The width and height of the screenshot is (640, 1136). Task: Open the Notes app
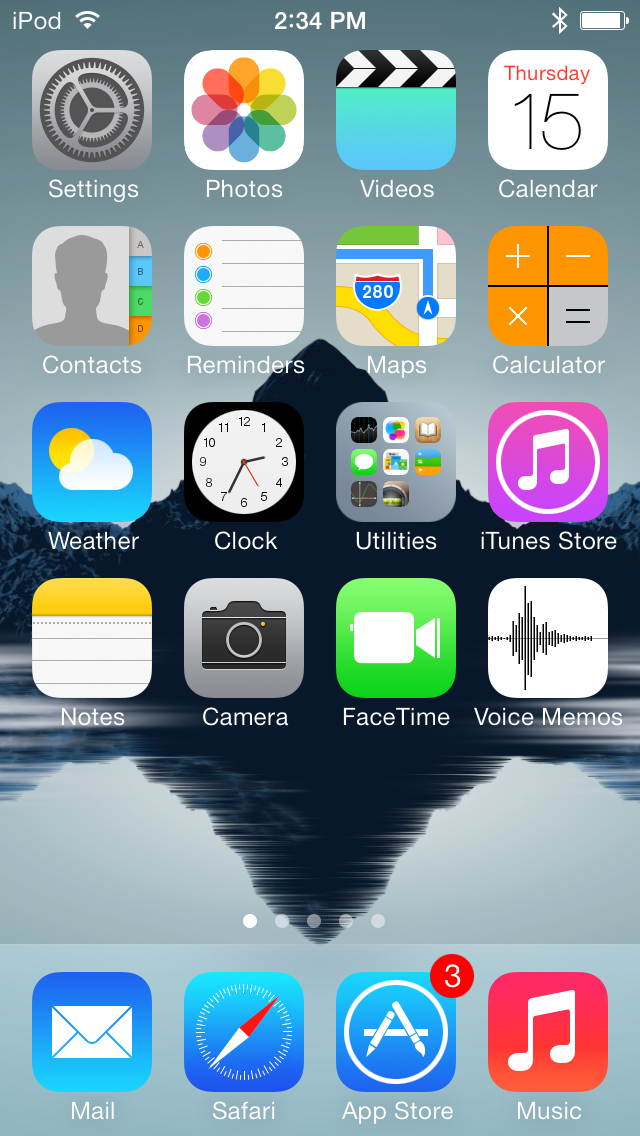pos(92,638)
